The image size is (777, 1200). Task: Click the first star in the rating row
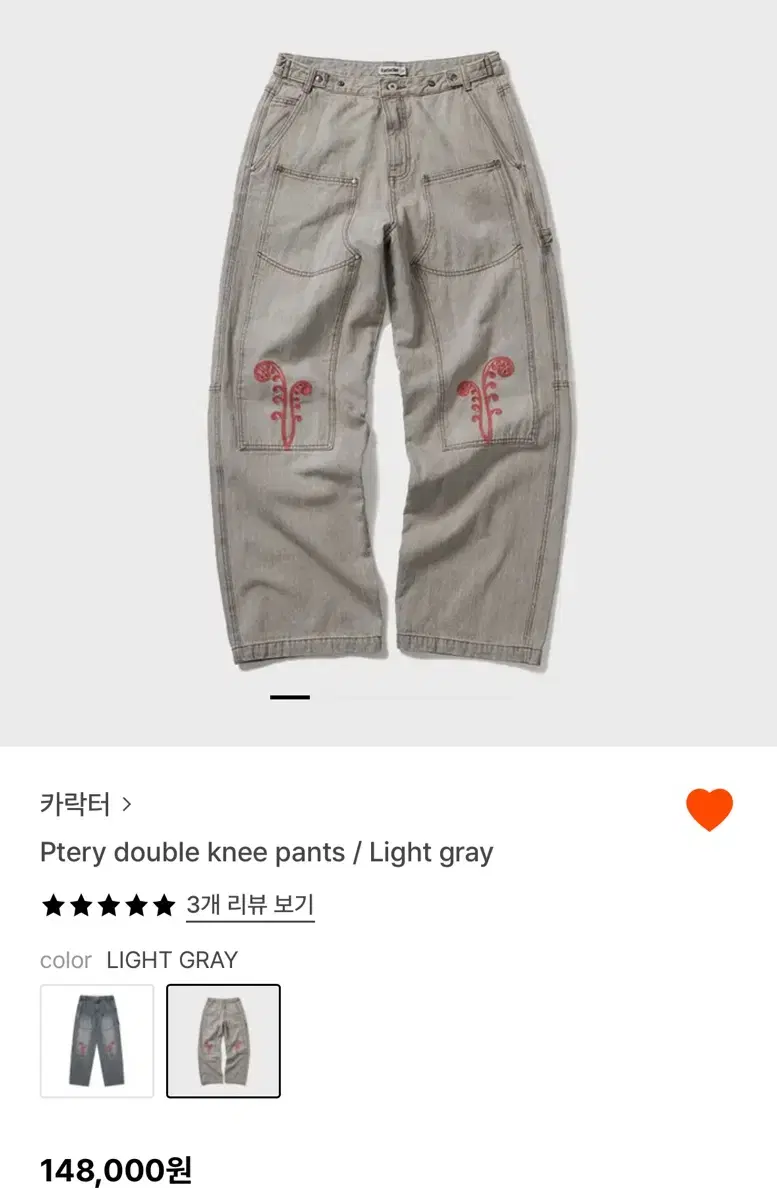click(55, 906)
